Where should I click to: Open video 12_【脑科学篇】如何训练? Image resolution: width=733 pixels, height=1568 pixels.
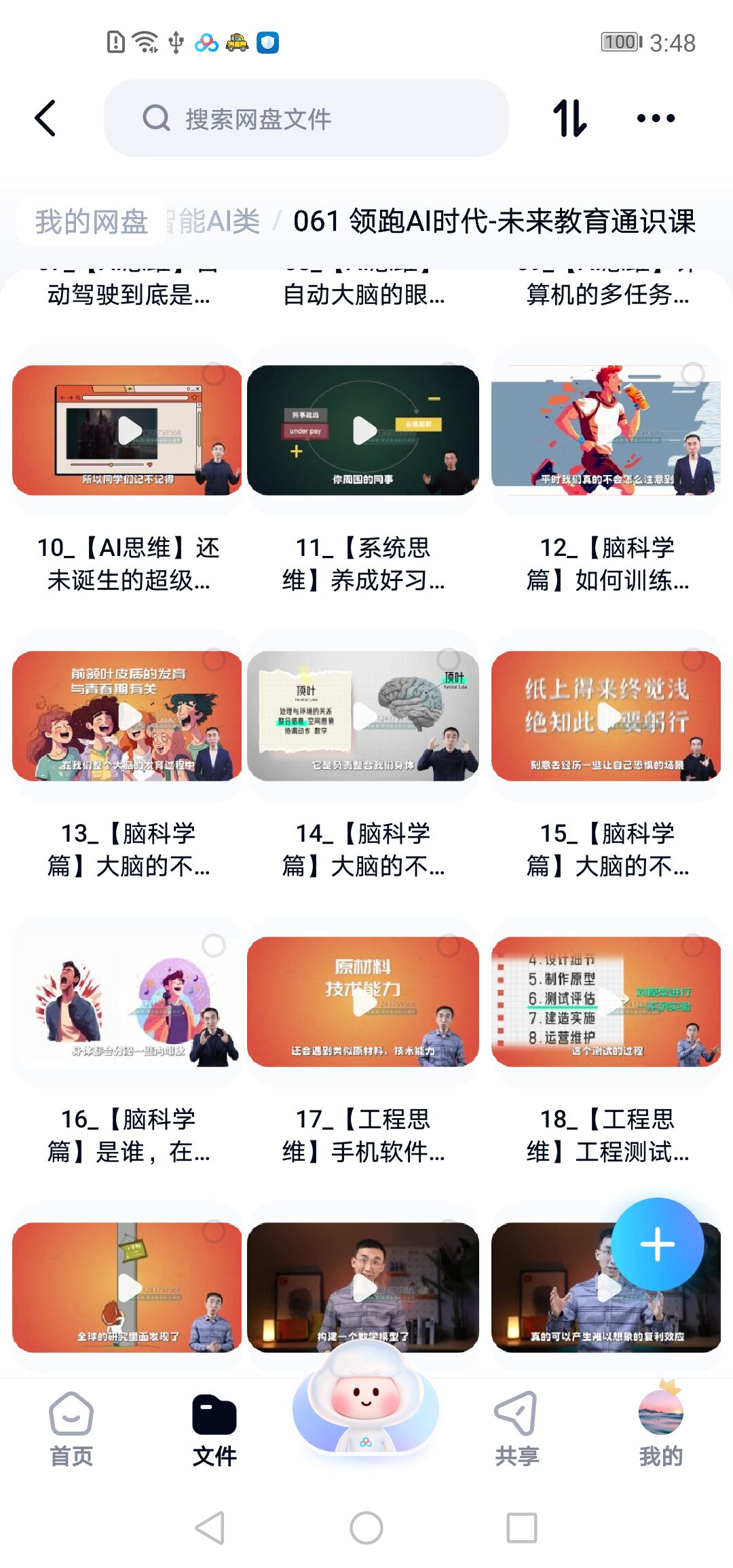tap(605, 430)
